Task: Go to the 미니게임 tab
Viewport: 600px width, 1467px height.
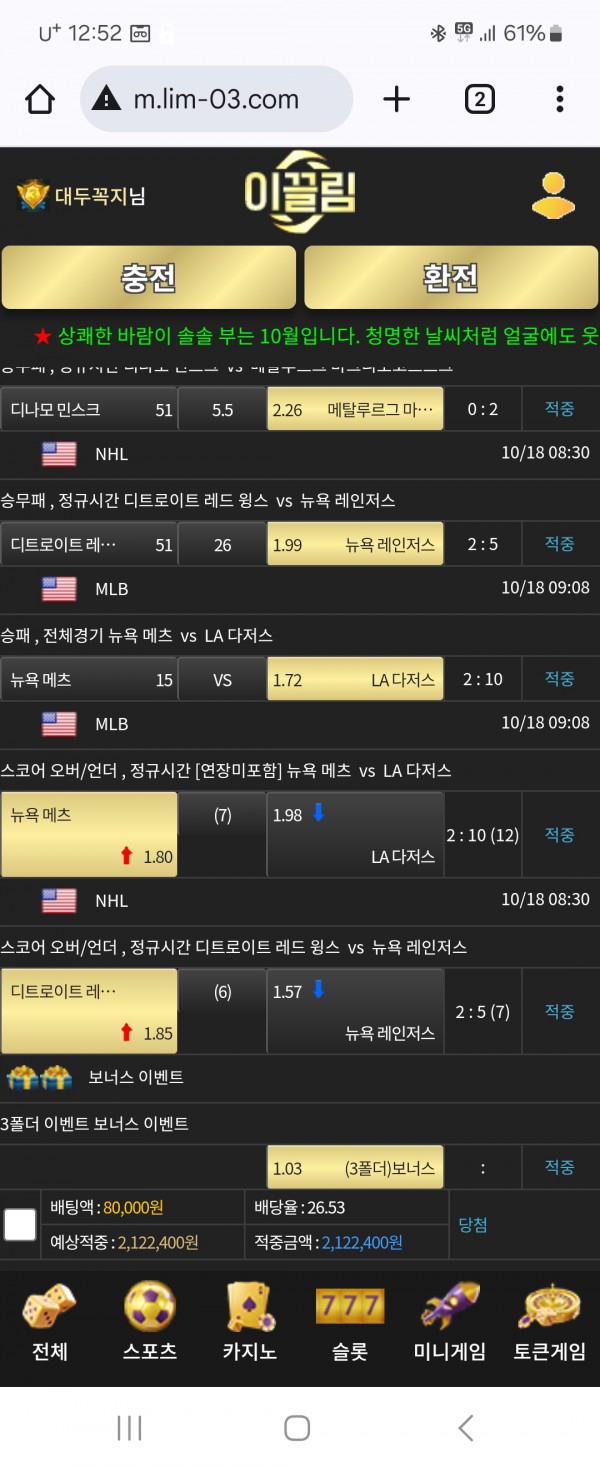Action: coord(450,1322)
